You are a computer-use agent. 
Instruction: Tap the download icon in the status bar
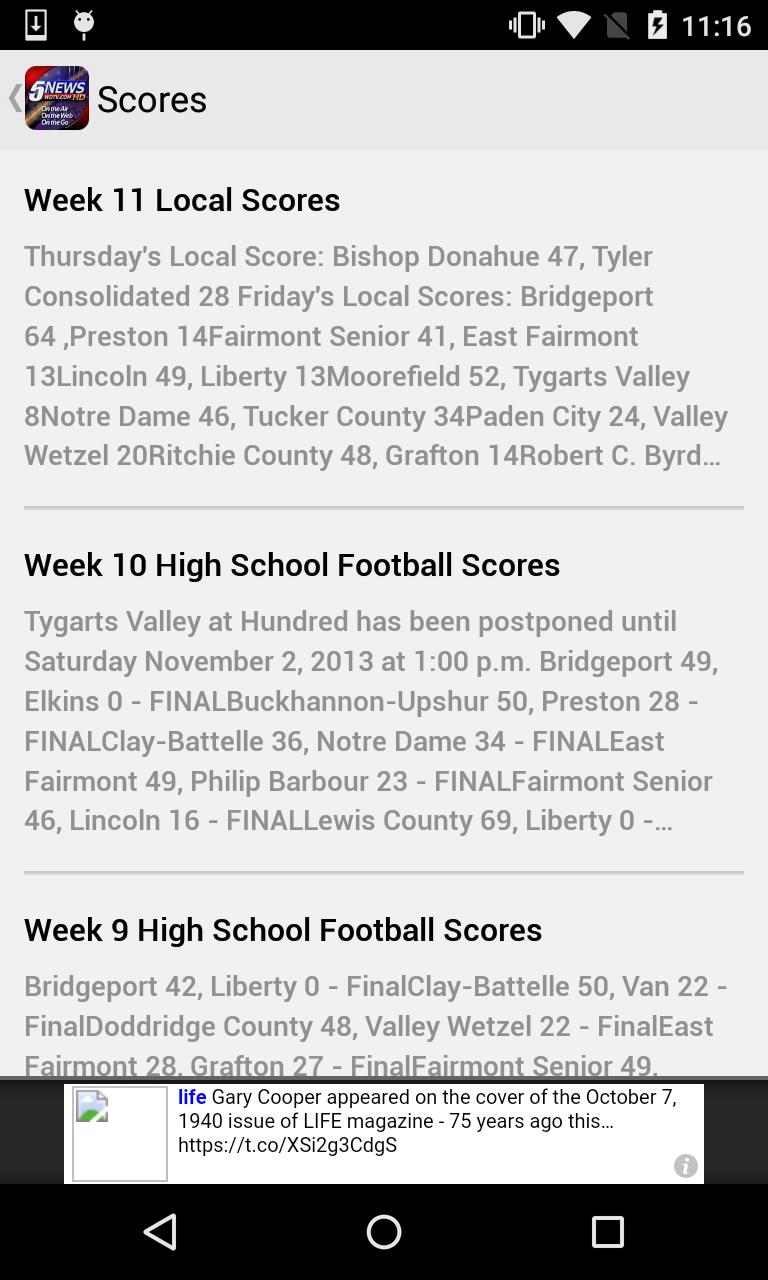click(x=38, y=24)
